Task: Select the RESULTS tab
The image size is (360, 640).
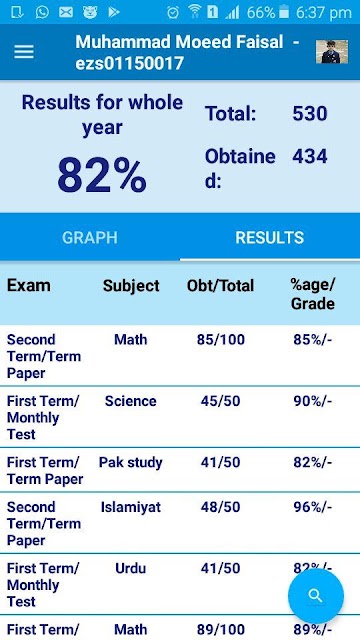Action: pos(270,237)
